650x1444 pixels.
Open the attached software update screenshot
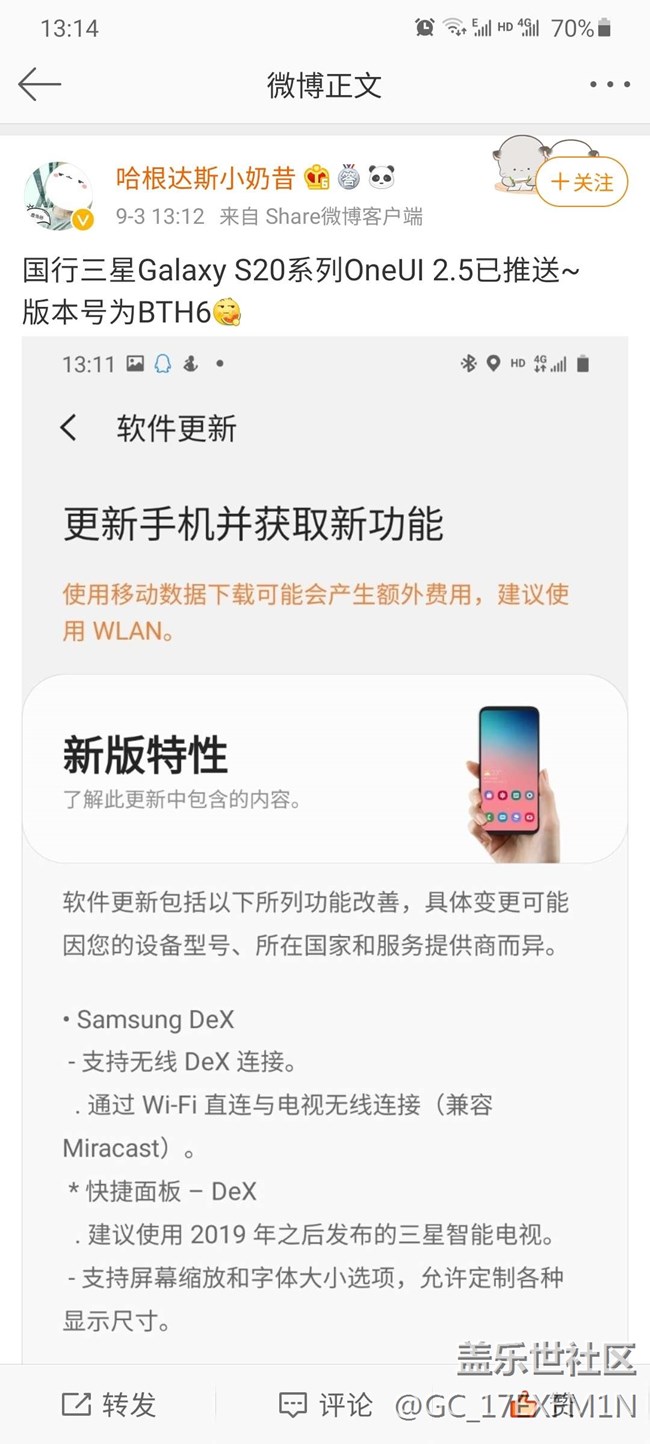tap(325, 850)
